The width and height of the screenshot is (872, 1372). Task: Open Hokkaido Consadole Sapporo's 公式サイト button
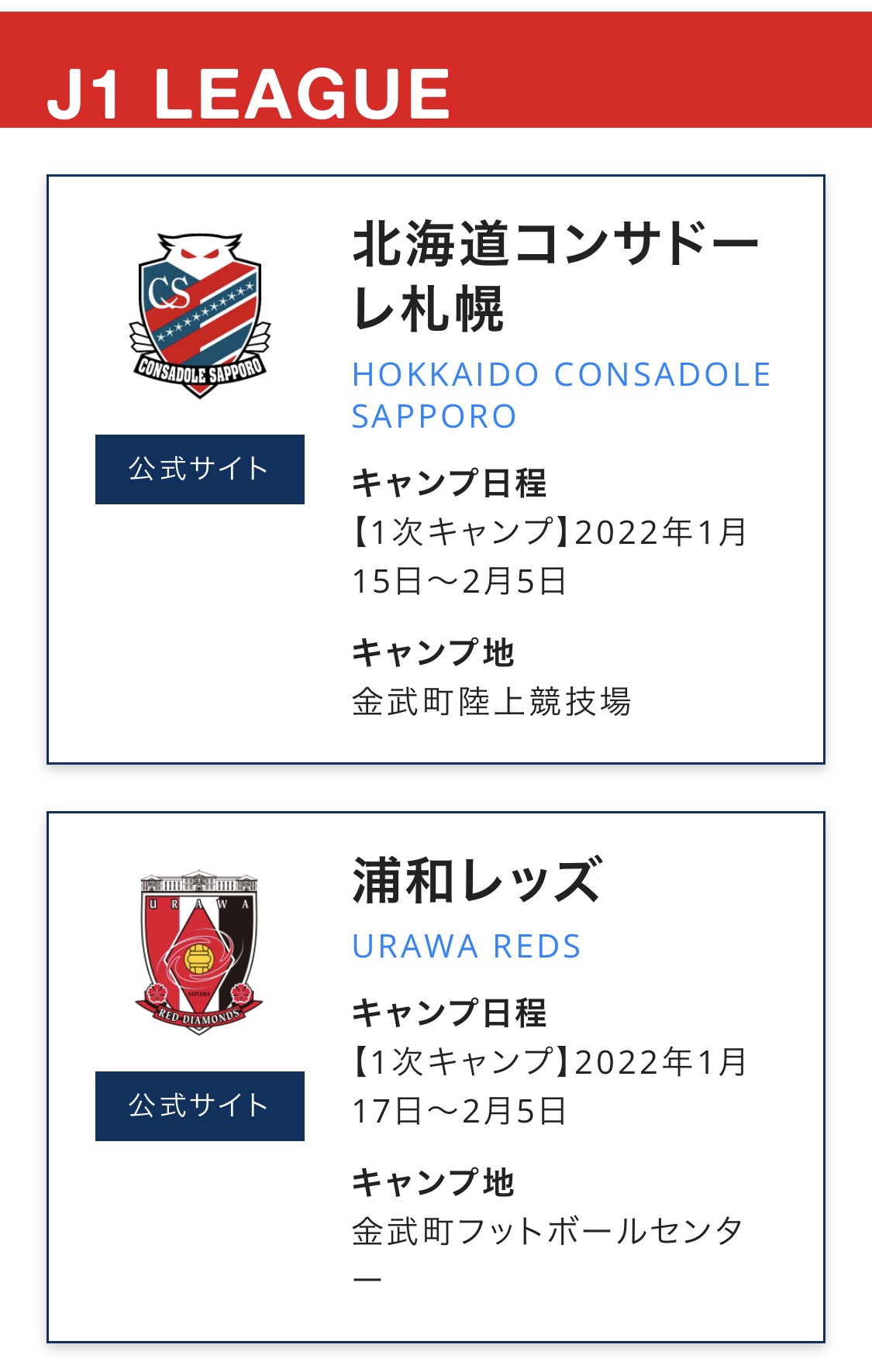coord(199,469)
